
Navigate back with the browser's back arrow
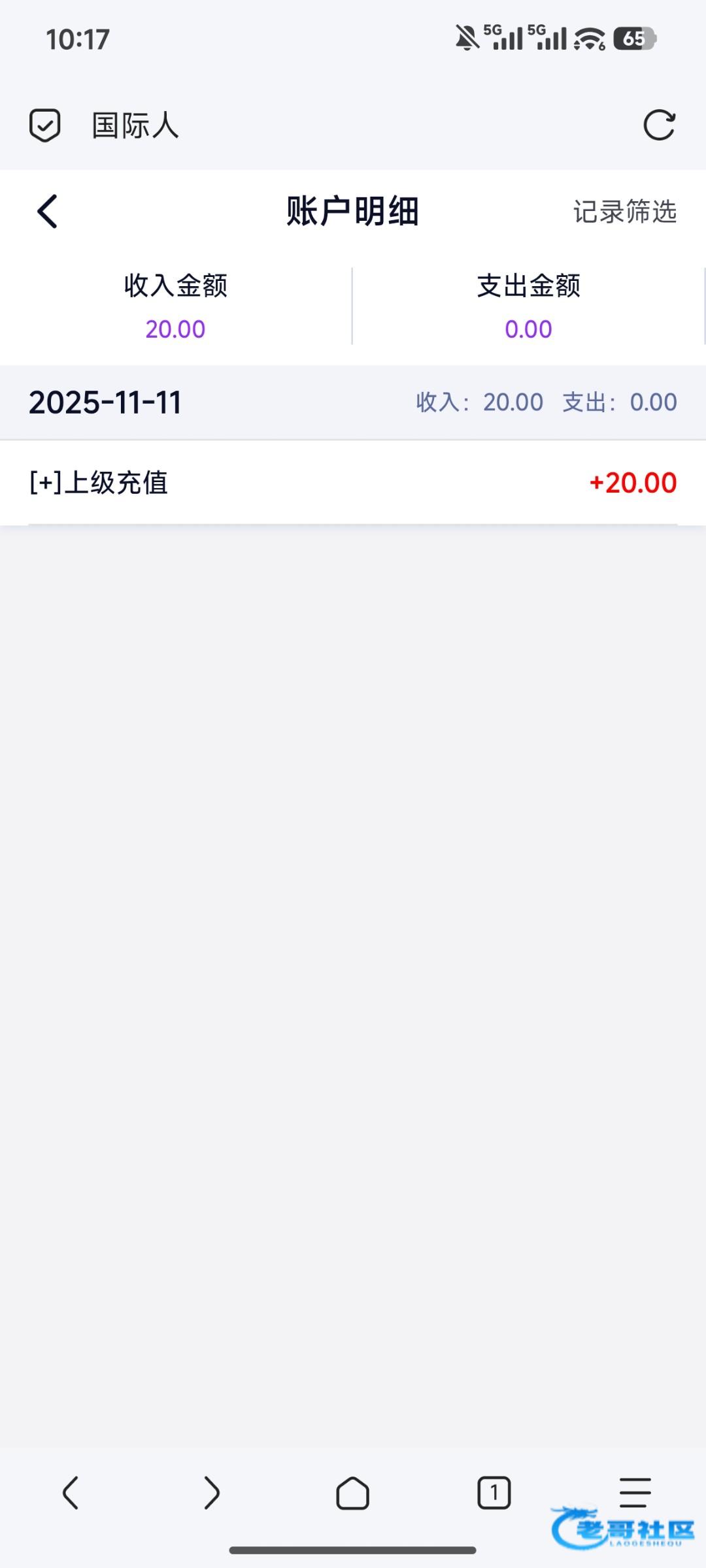tap(71, 1493)
